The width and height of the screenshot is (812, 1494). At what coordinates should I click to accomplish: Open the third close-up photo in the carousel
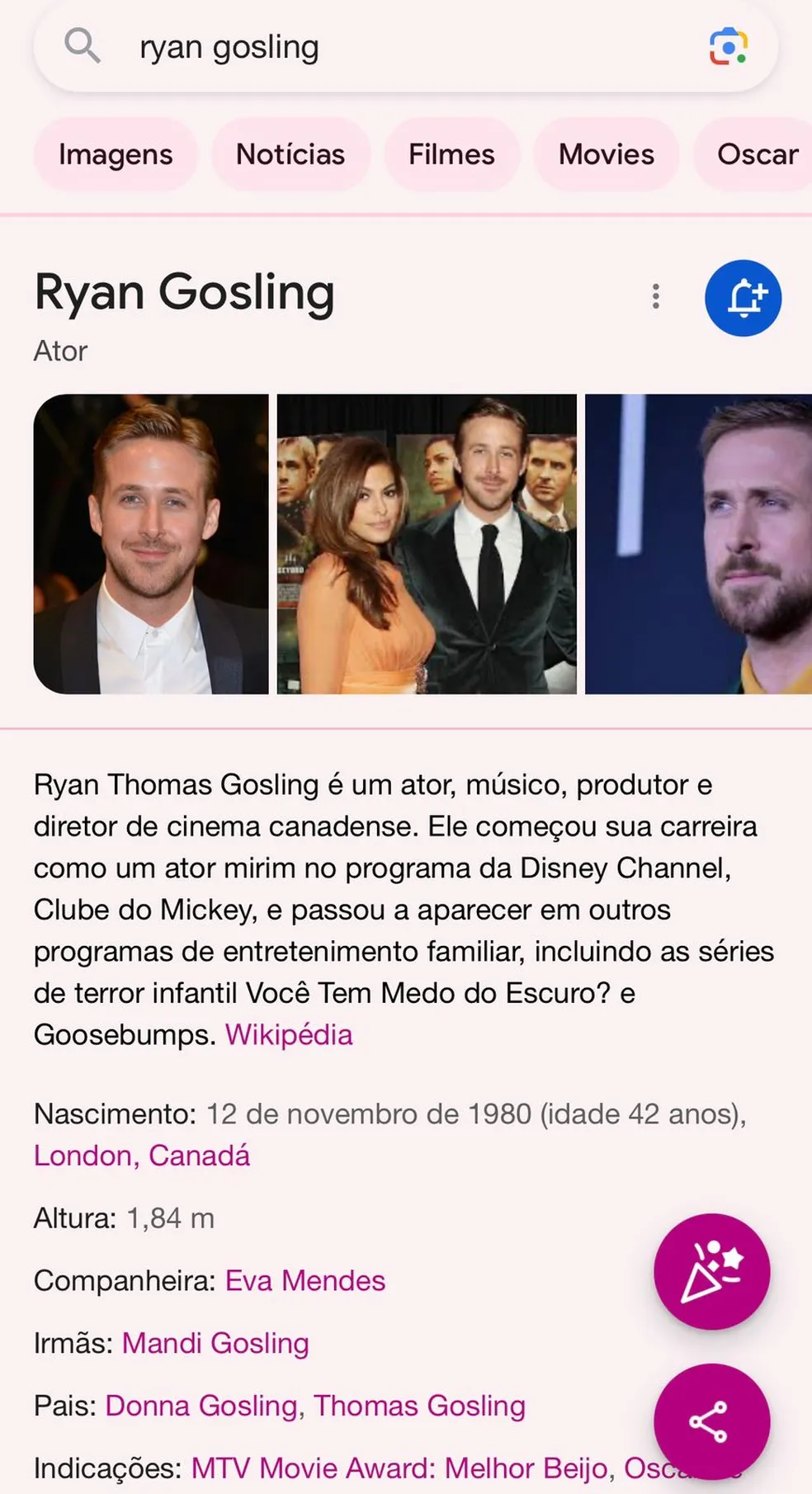(x=698, y=544)
